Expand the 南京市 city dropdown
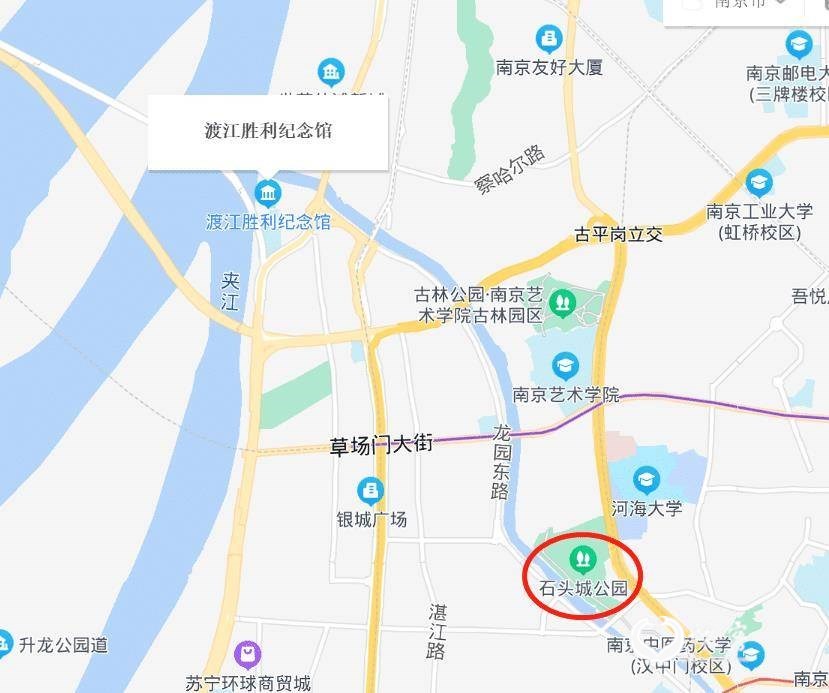 [780, 4]
